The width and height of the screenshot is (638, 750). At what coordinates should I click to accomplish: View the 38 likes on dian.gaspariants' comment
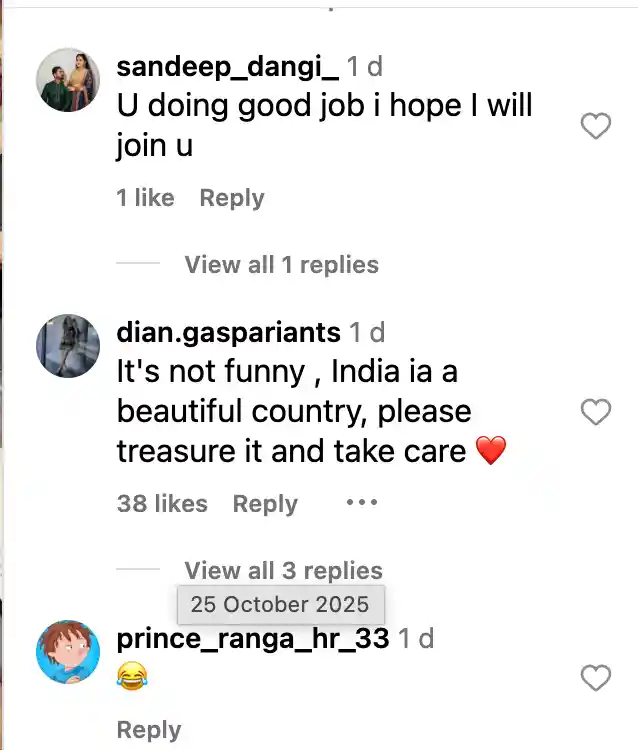(162, 504)
